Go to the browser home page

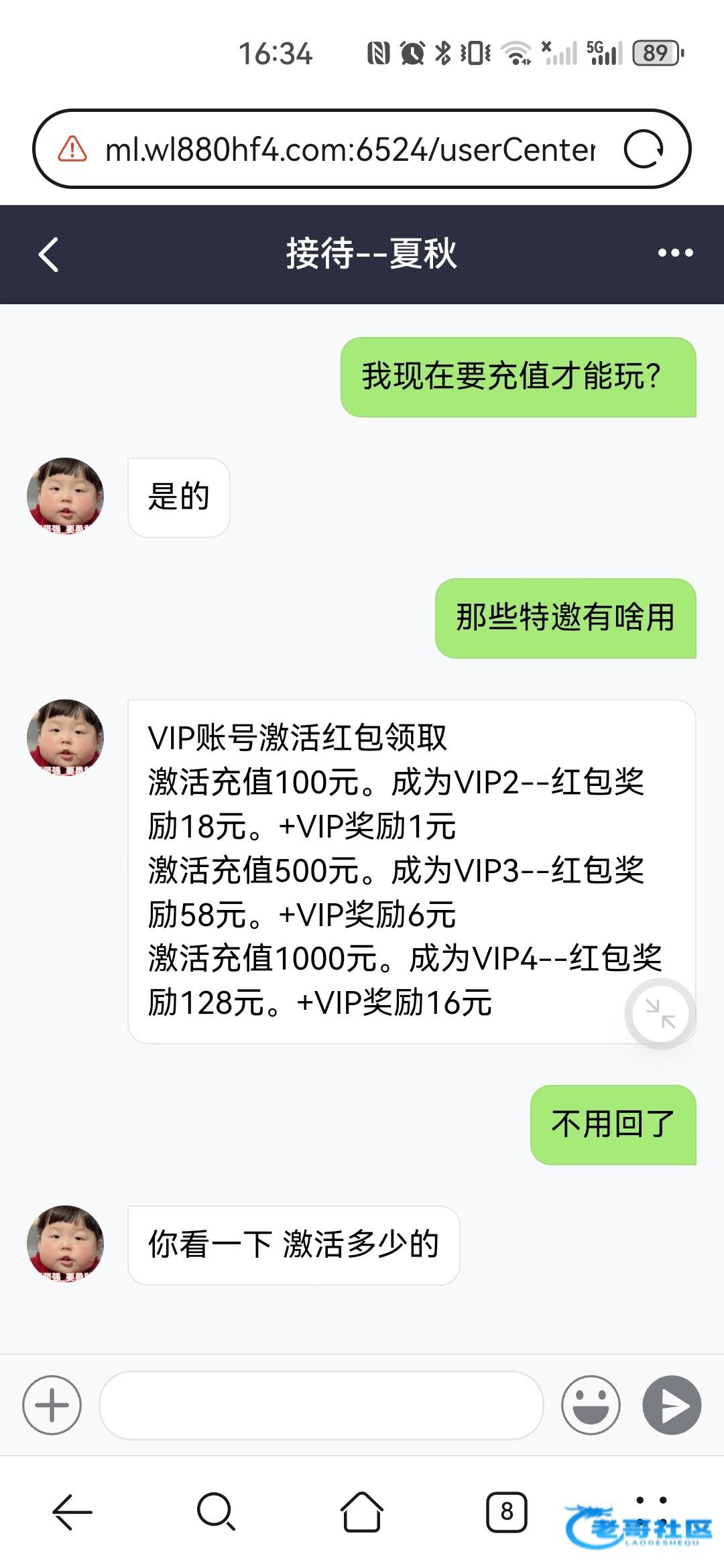point(362,1512)
